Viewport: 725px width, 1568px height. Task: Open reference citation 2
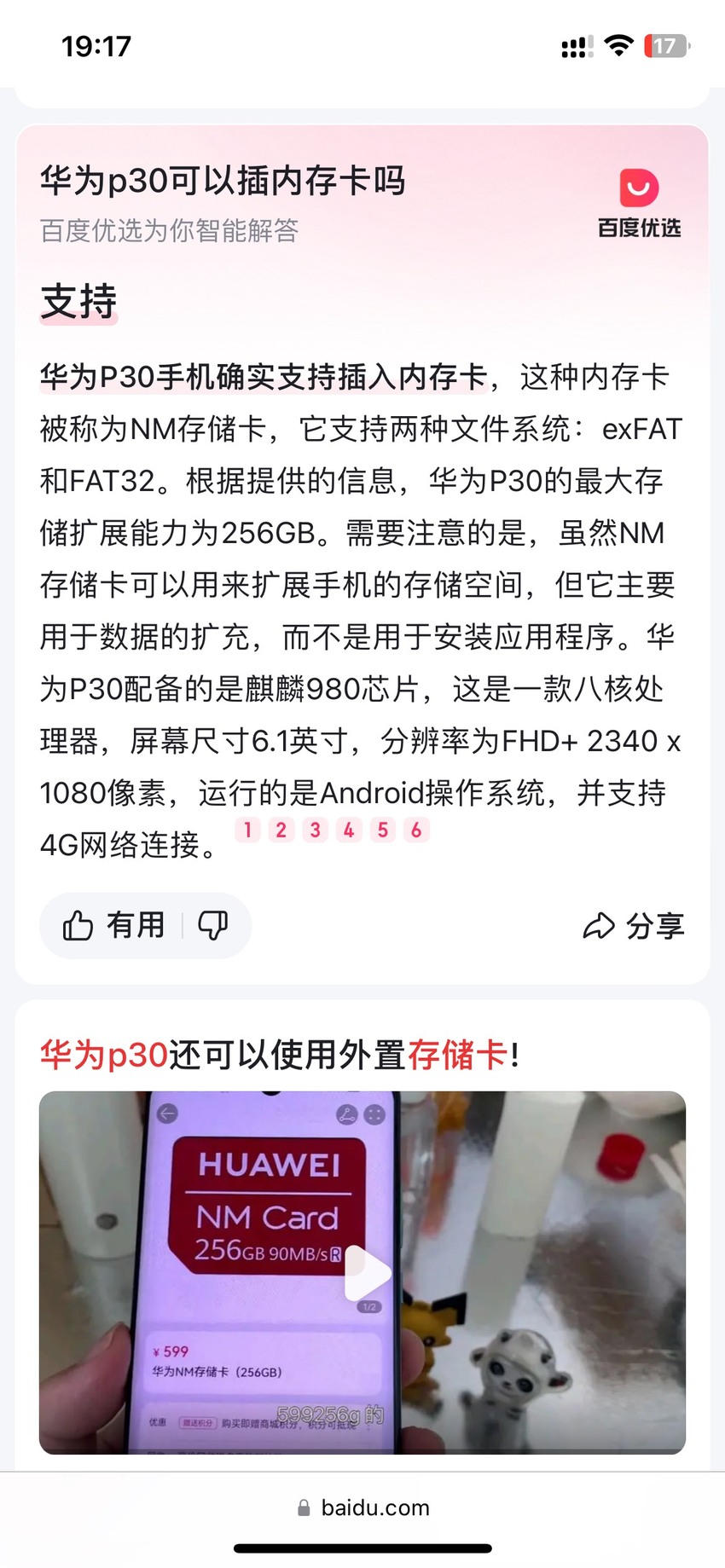(x=281, y=830)
